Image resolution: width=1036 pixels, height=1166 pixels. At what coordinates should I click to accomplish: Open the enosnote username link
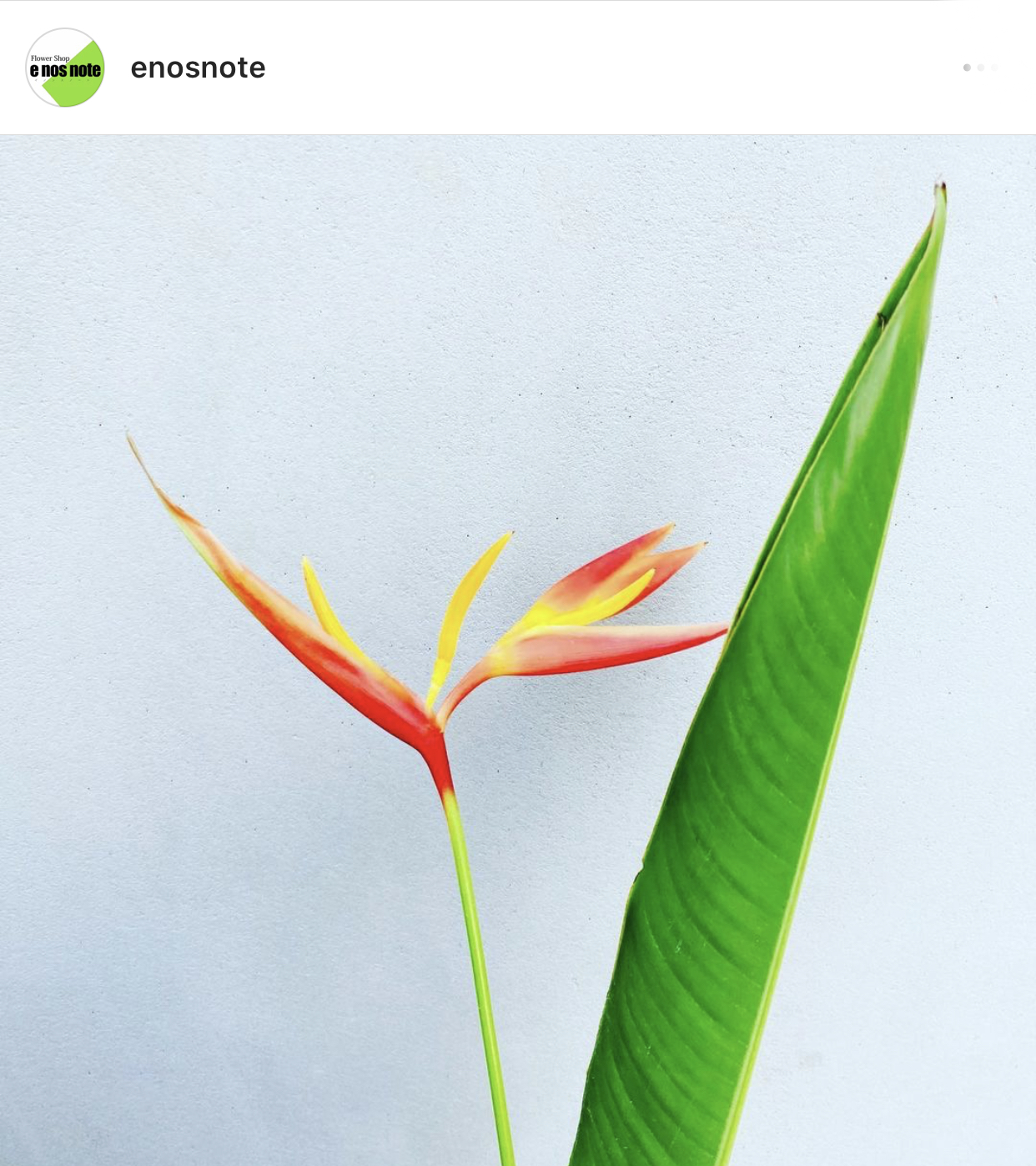tap(198, 68)
